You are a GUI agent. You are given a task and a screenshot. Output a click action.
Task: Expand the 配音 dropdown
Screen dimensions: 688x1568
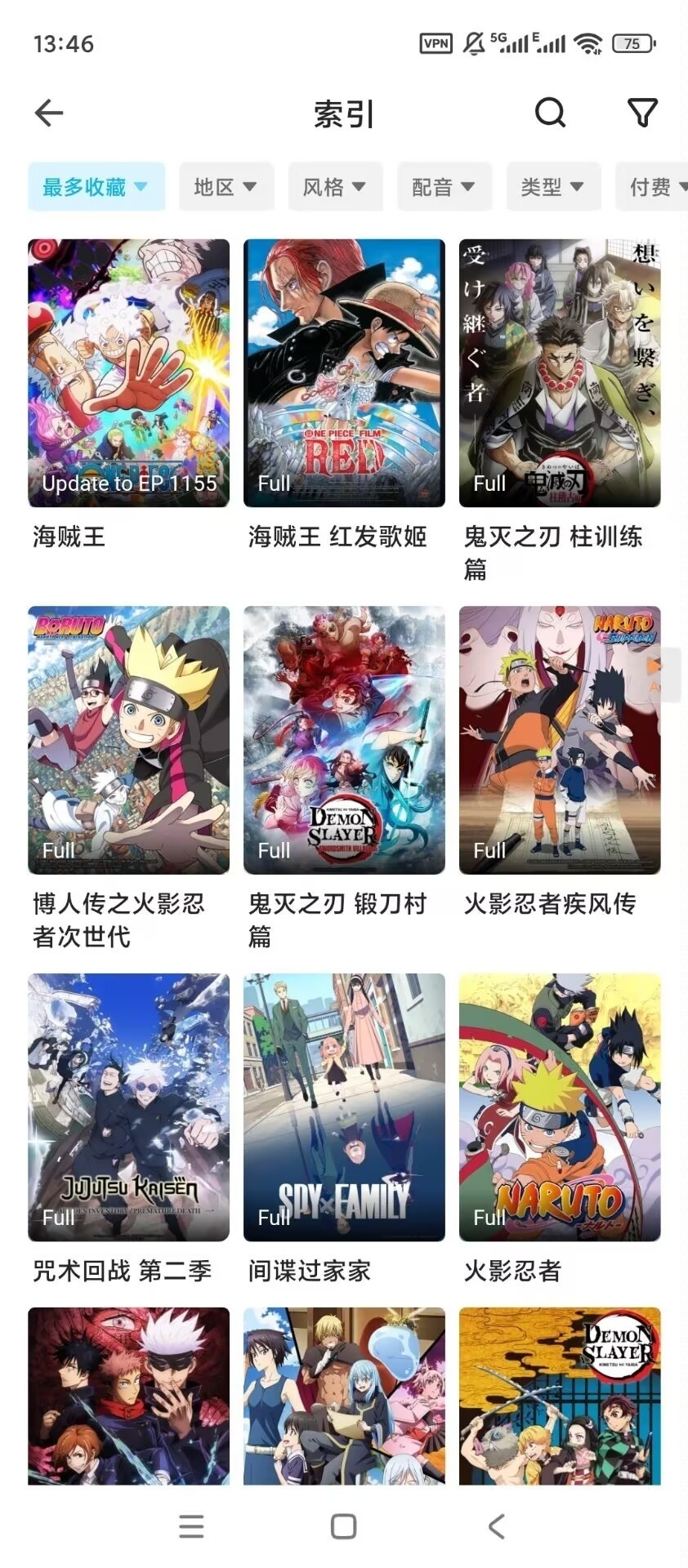(x=444, y=187)
